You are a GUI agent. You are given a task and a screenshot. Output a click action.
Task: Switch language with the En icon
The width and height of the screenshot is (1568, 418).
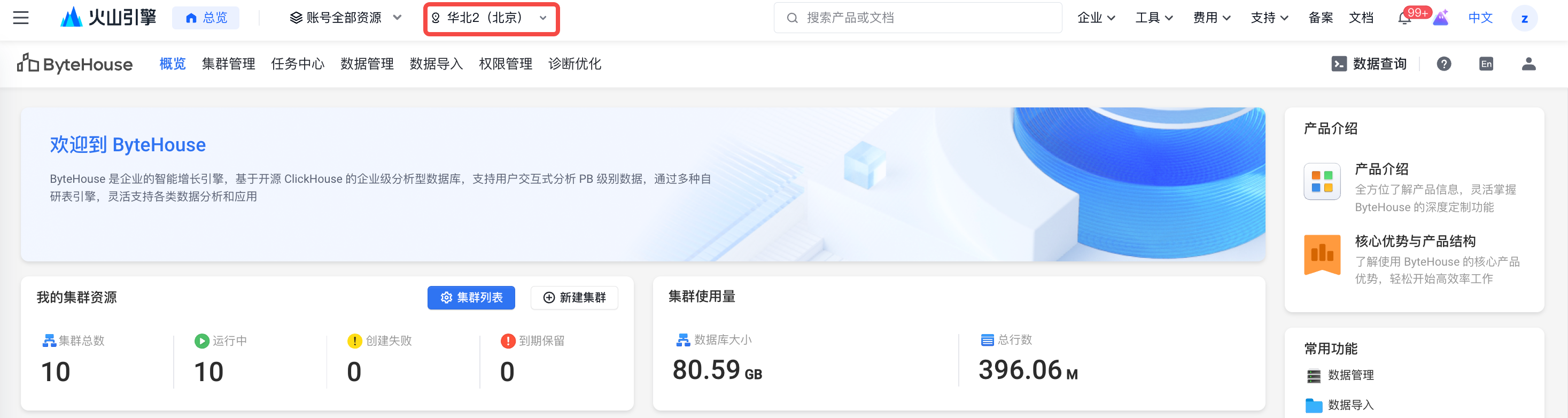pos(1486,64)
